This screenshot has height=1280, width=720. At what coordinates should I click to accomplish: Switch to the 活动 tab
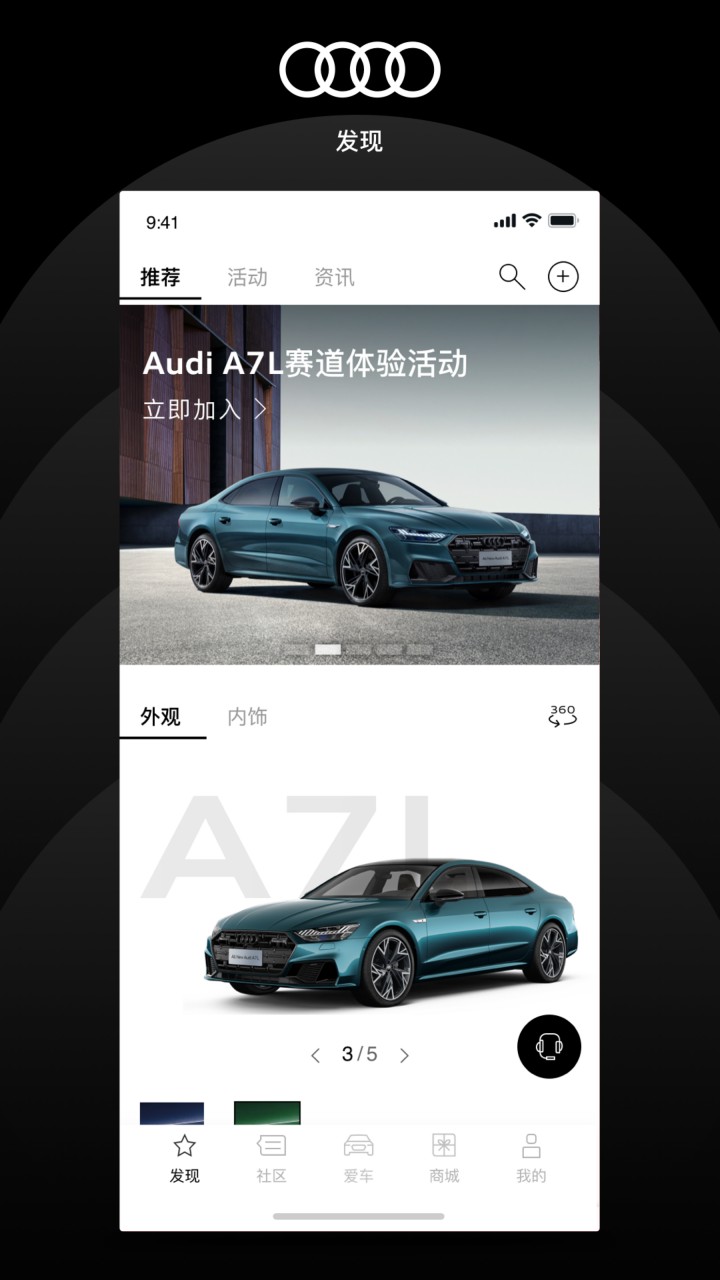point(248,277)
